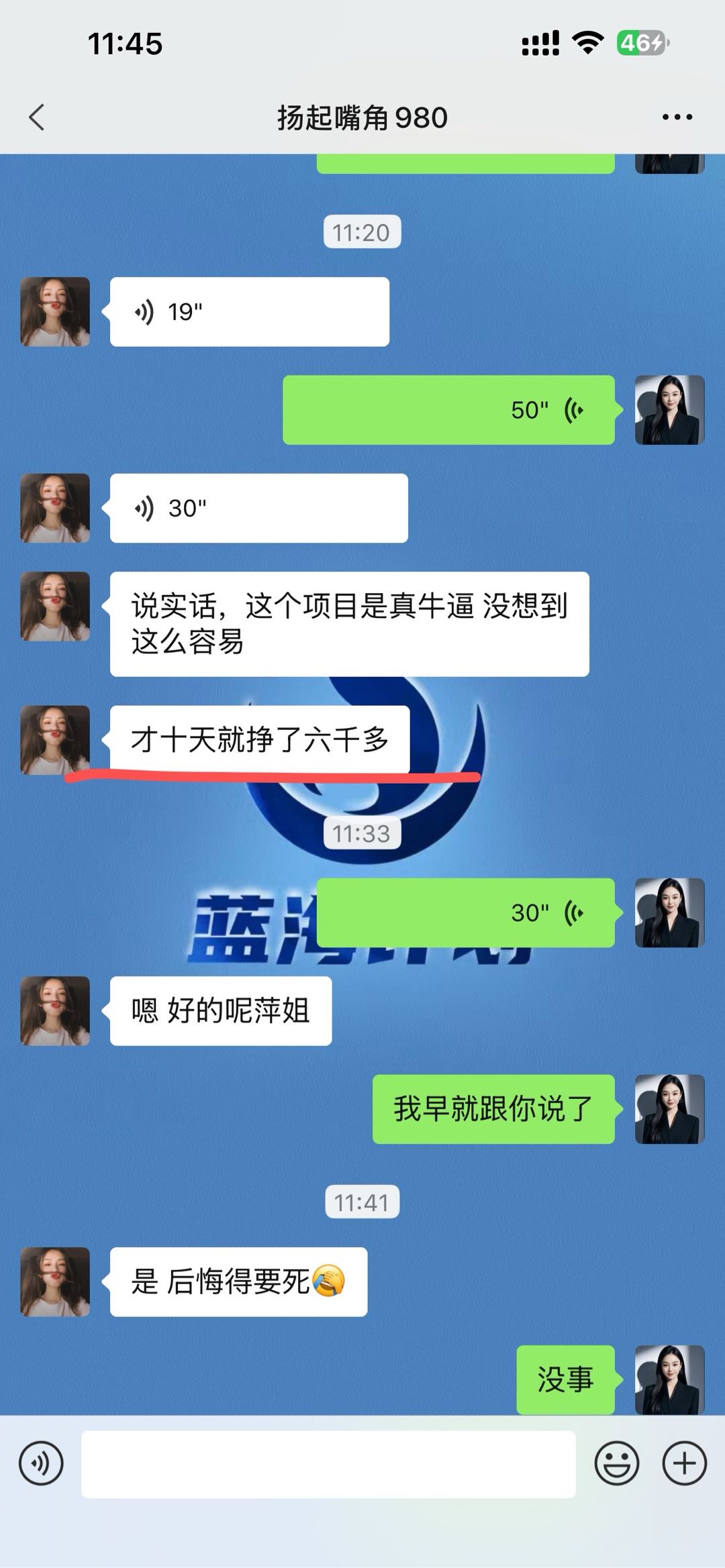Play the sent 50-second voice message
This screenshot has height=1568, width=725.
pos(450,409)
